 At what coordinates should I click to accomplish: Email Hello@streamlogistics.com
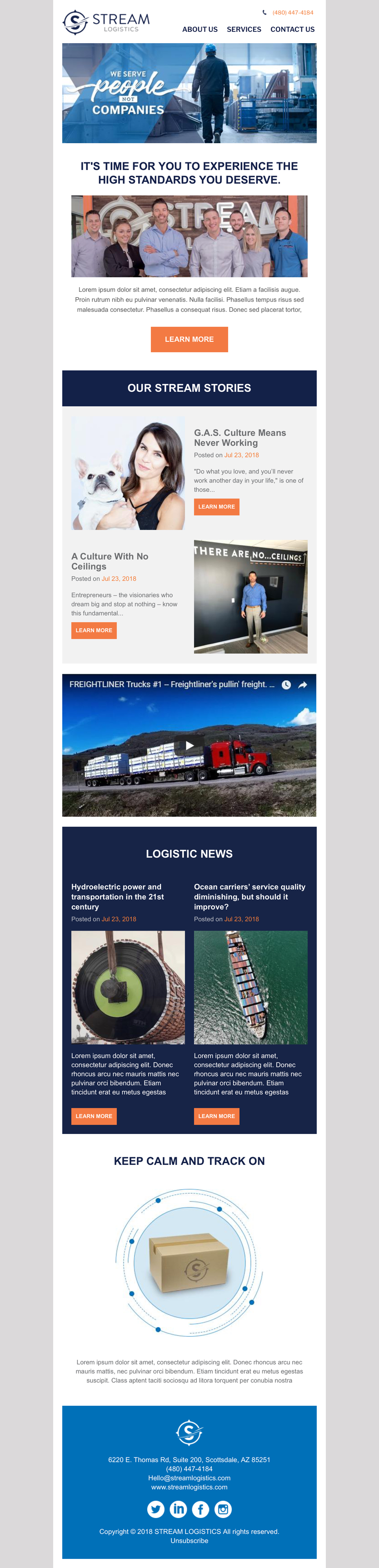tap(189, 1477)
